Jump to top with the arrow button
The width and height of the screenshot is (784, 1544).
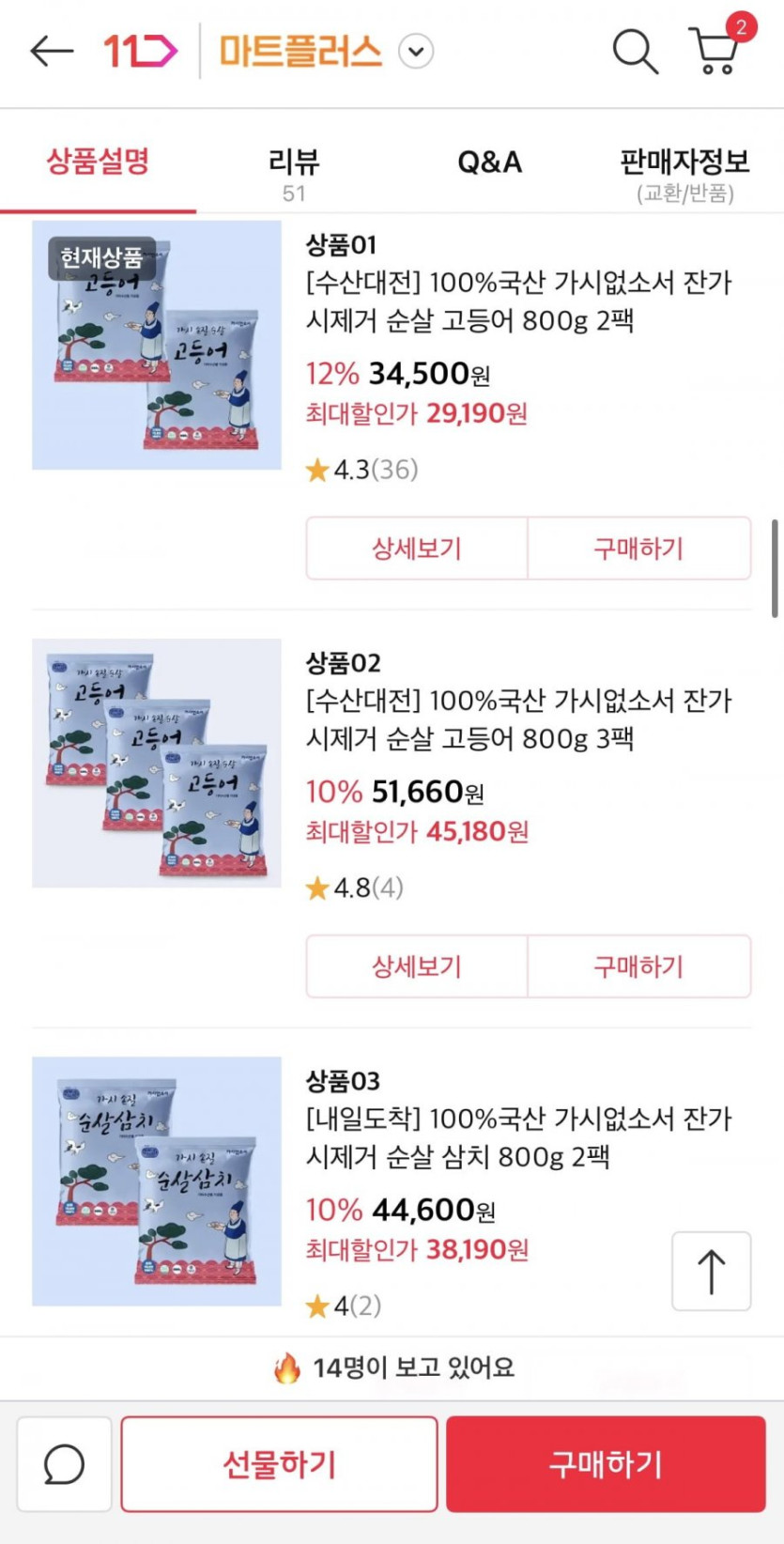tap(711, 1271)
